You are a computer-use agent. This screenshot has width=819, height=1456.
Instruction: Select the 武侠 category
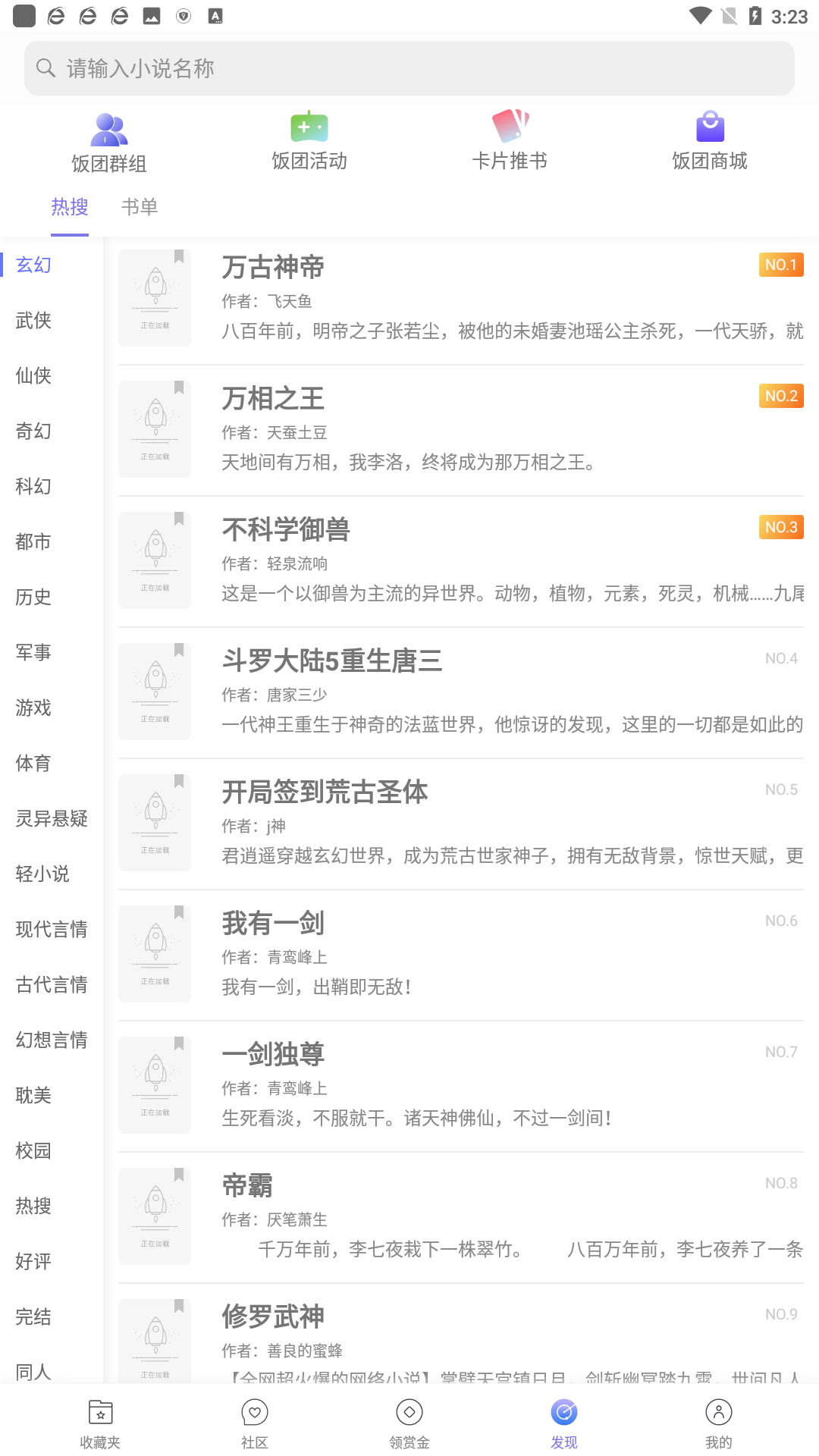(33, 321)
